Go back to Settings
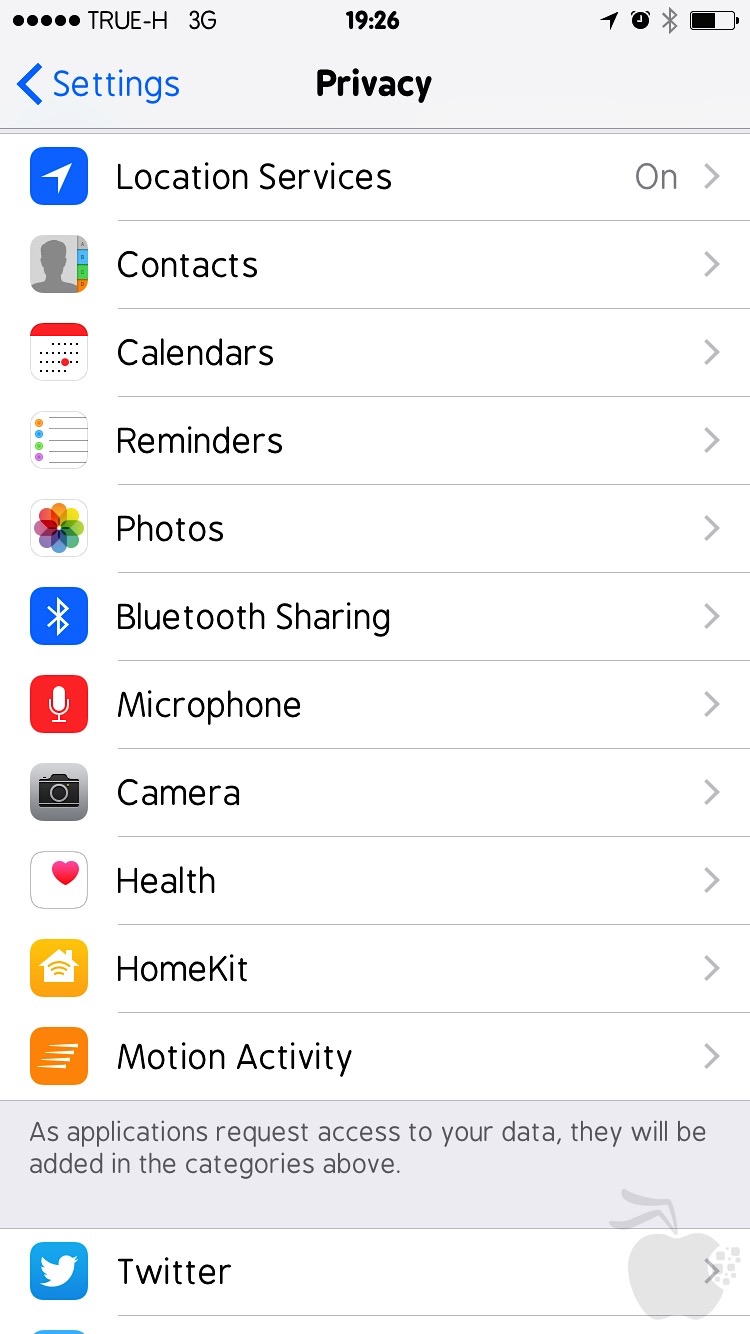The width and height of the screenshot is (750, 1334). (98, 85)
